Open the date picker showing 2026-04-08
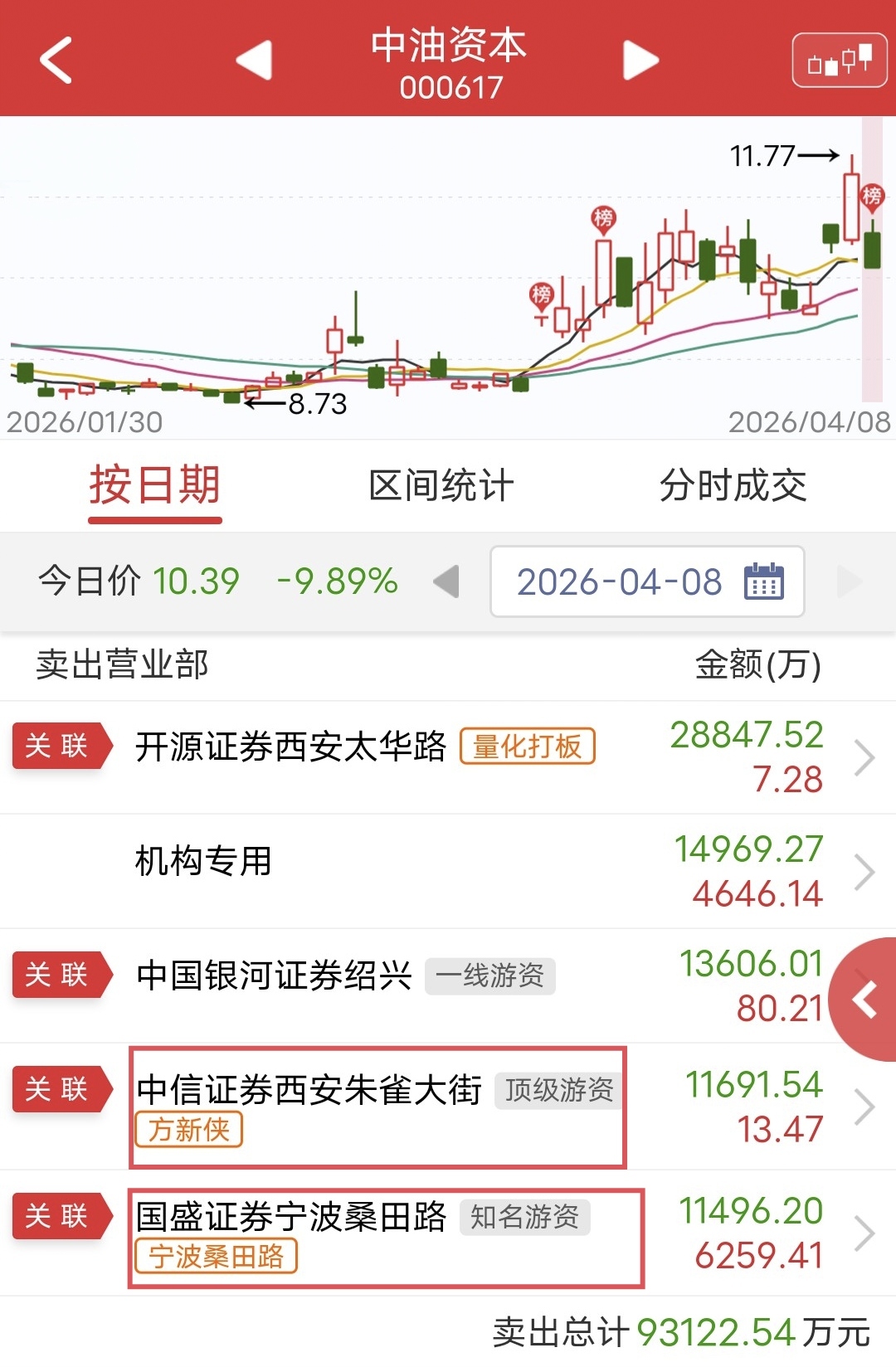This screenshot has height=1367, width=896. (x=647, y=581)
